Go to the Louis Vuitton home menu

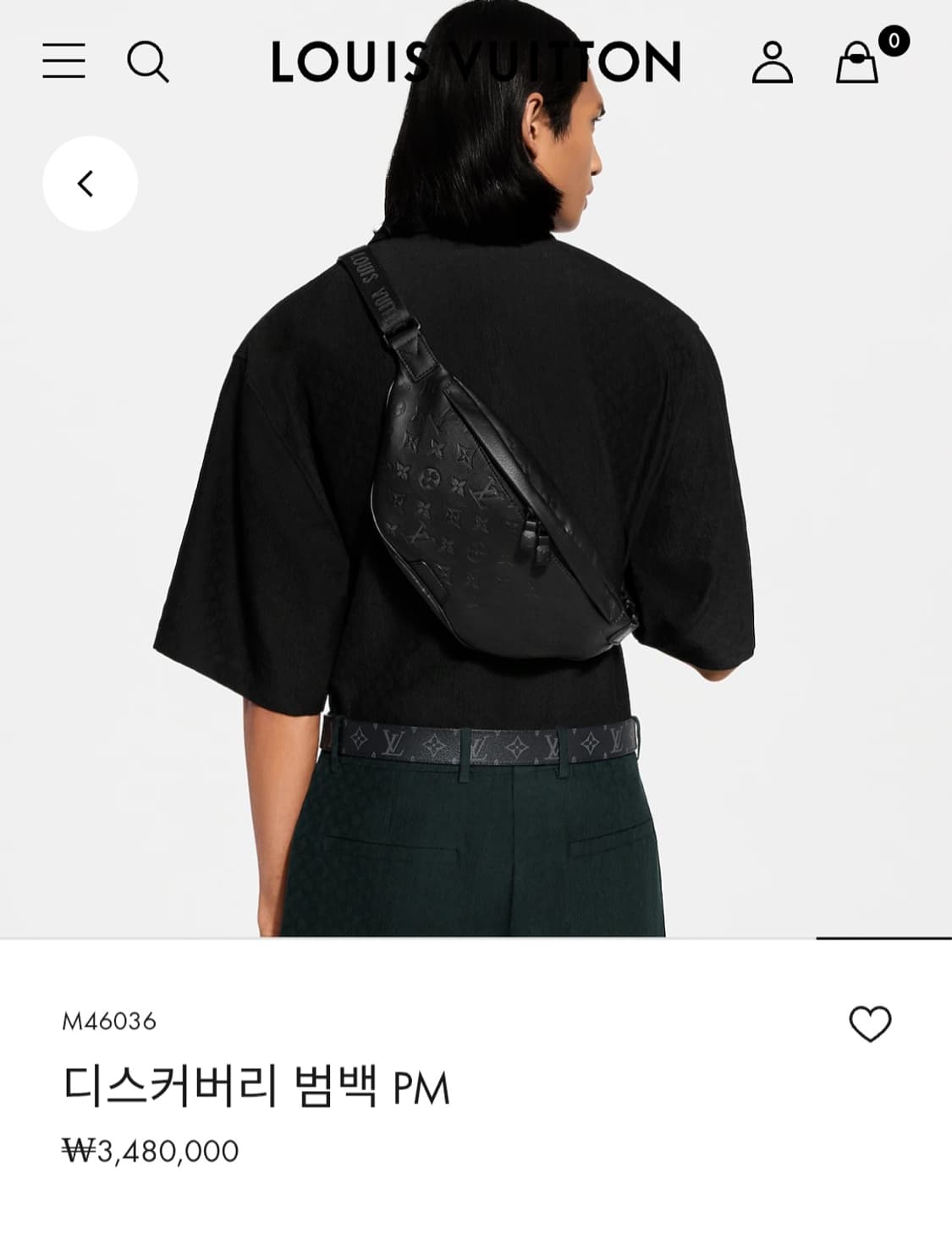tap(476, 59)
